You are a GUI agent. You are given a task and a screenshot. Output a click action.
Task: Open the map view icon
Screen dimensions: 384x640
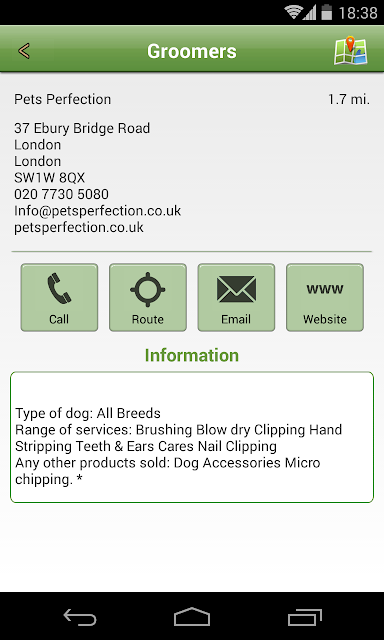tap(350, 51)
